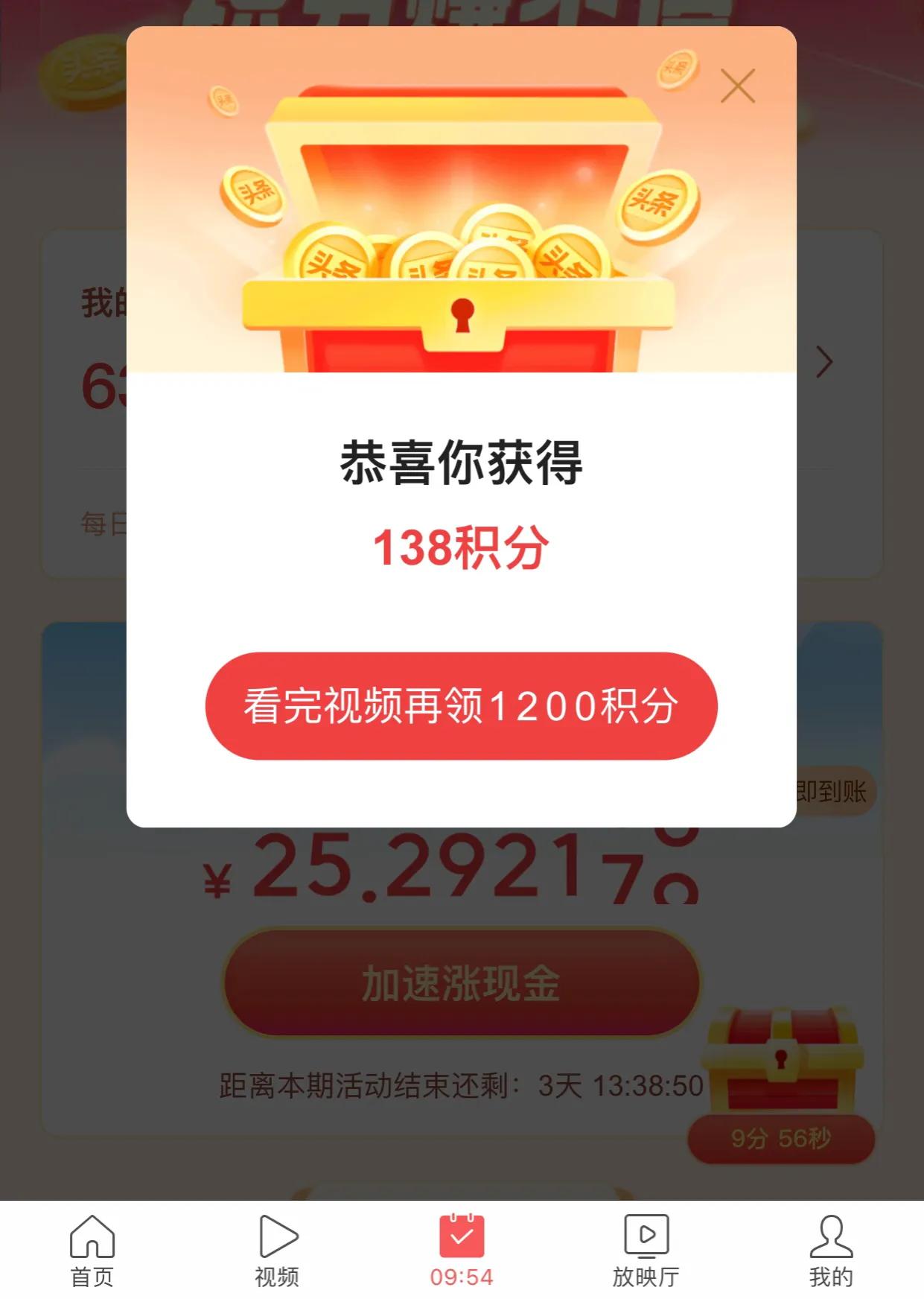
Task: Tap the 恭喜你获得 congratulations text
Action: (462, 462)
